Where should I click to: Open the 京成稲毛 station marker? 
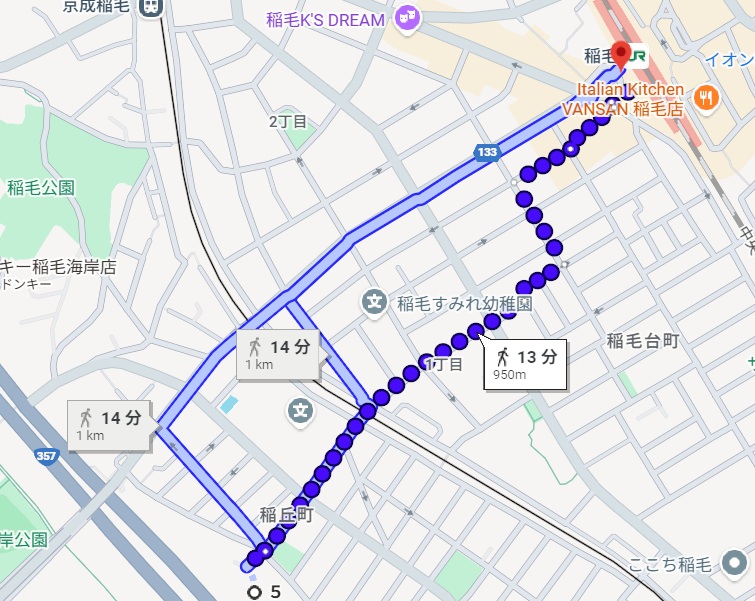[152, 7]
